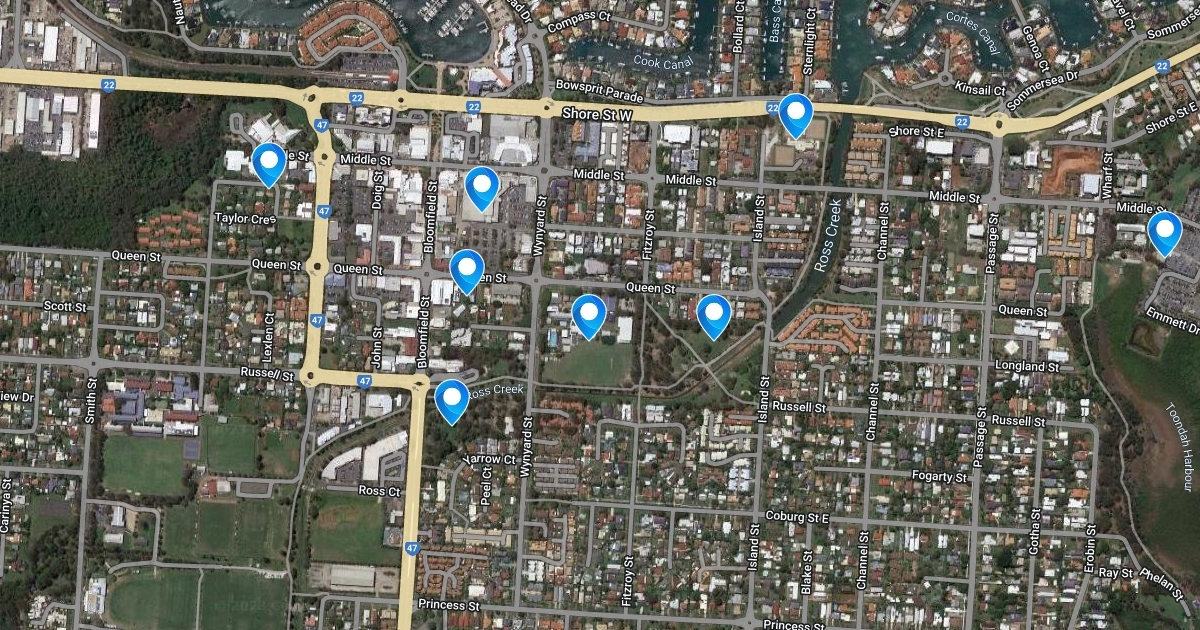Open the pin below Queen St near Island St
1200x630 pixels.
(x=713, y=314)
